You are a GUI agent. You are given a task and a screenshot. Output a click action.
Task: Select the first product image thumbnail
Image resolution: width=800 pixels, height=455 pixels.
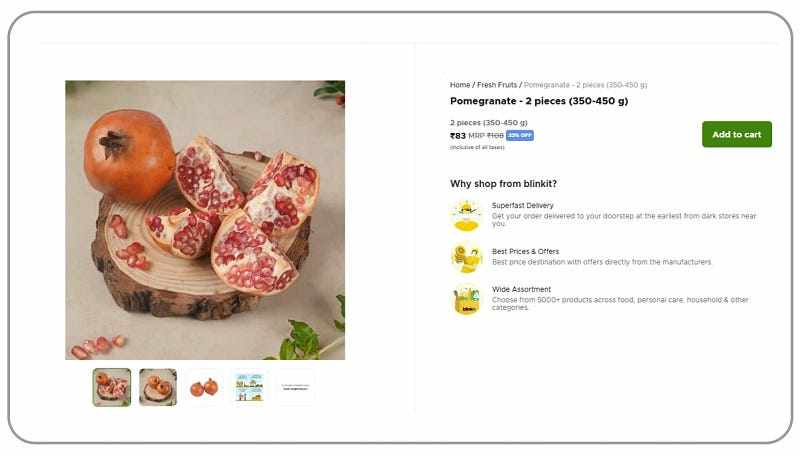pyautogui.click(x=112, y=387)
